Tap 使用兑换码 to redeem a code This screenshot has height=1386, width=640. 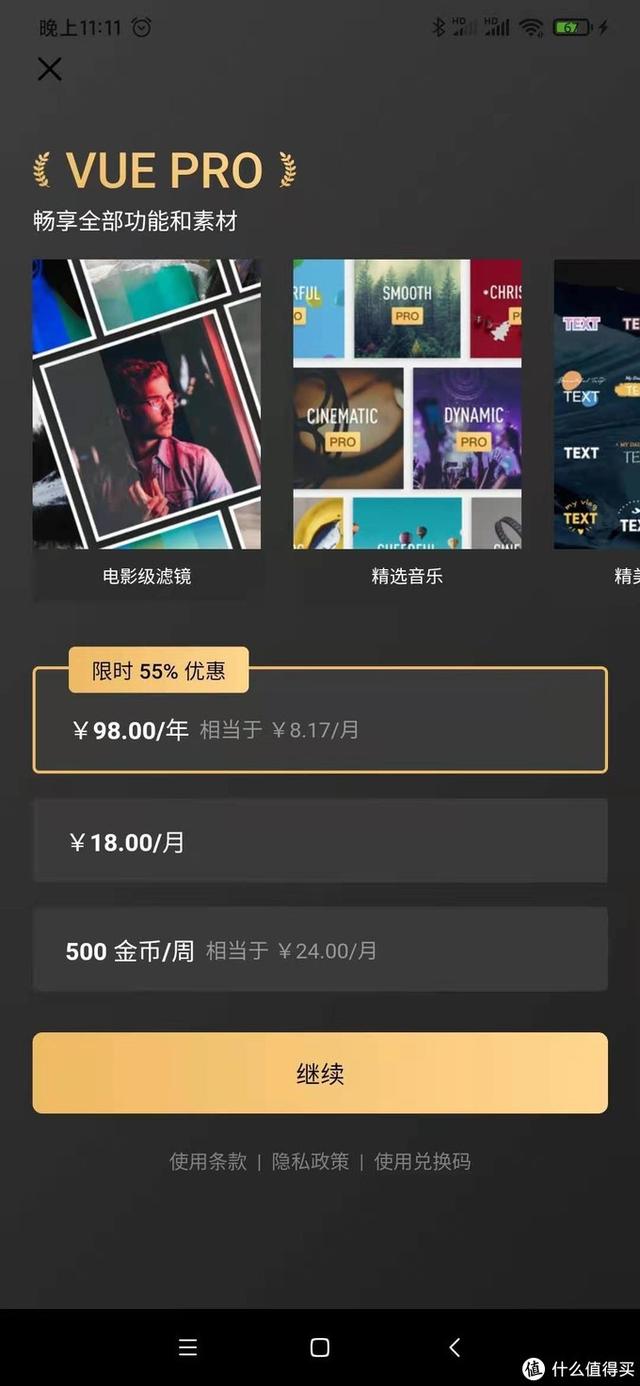[422, 1161]
